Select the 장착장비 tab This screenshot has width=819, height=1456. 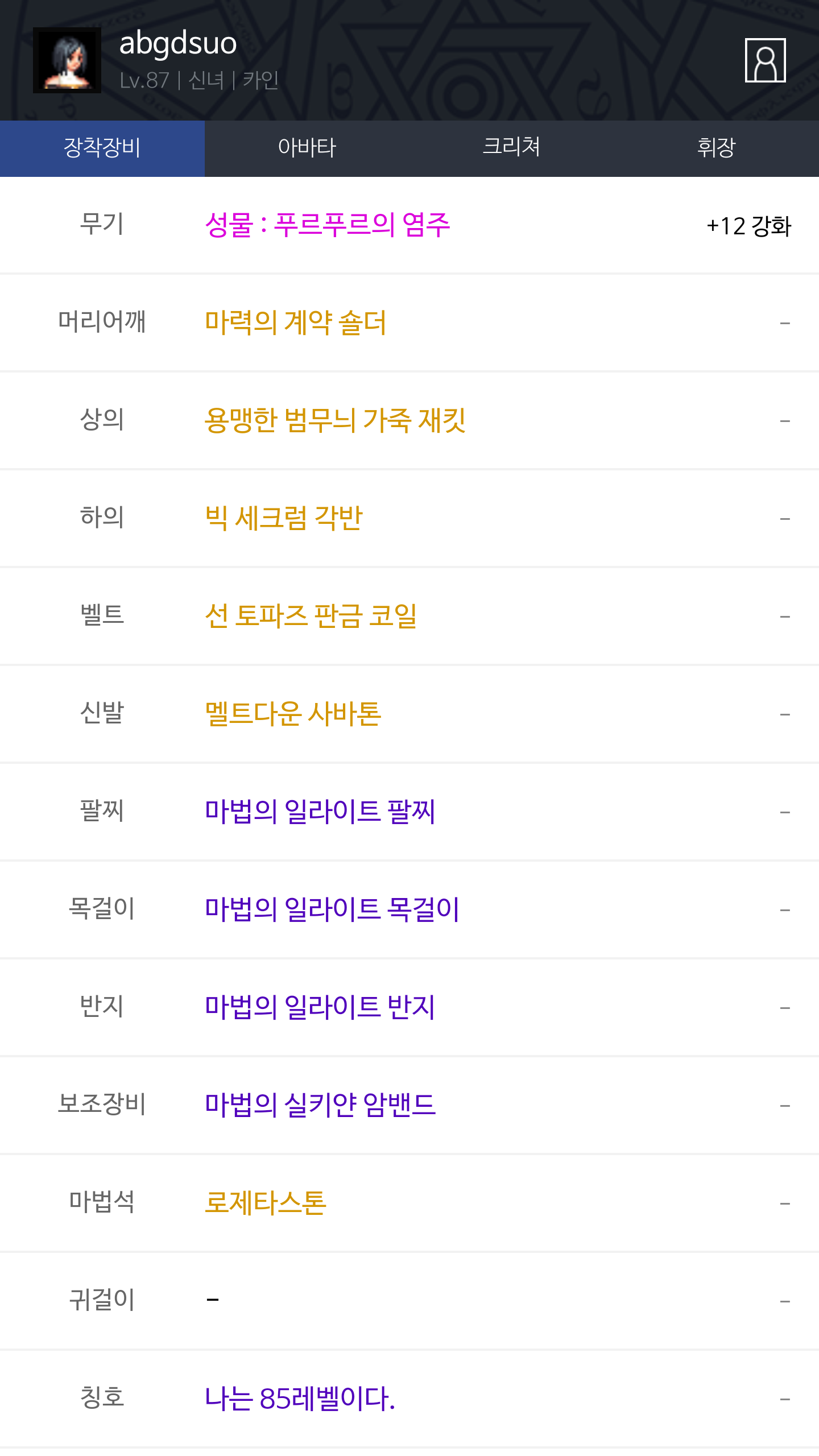[x=102, y=148]
